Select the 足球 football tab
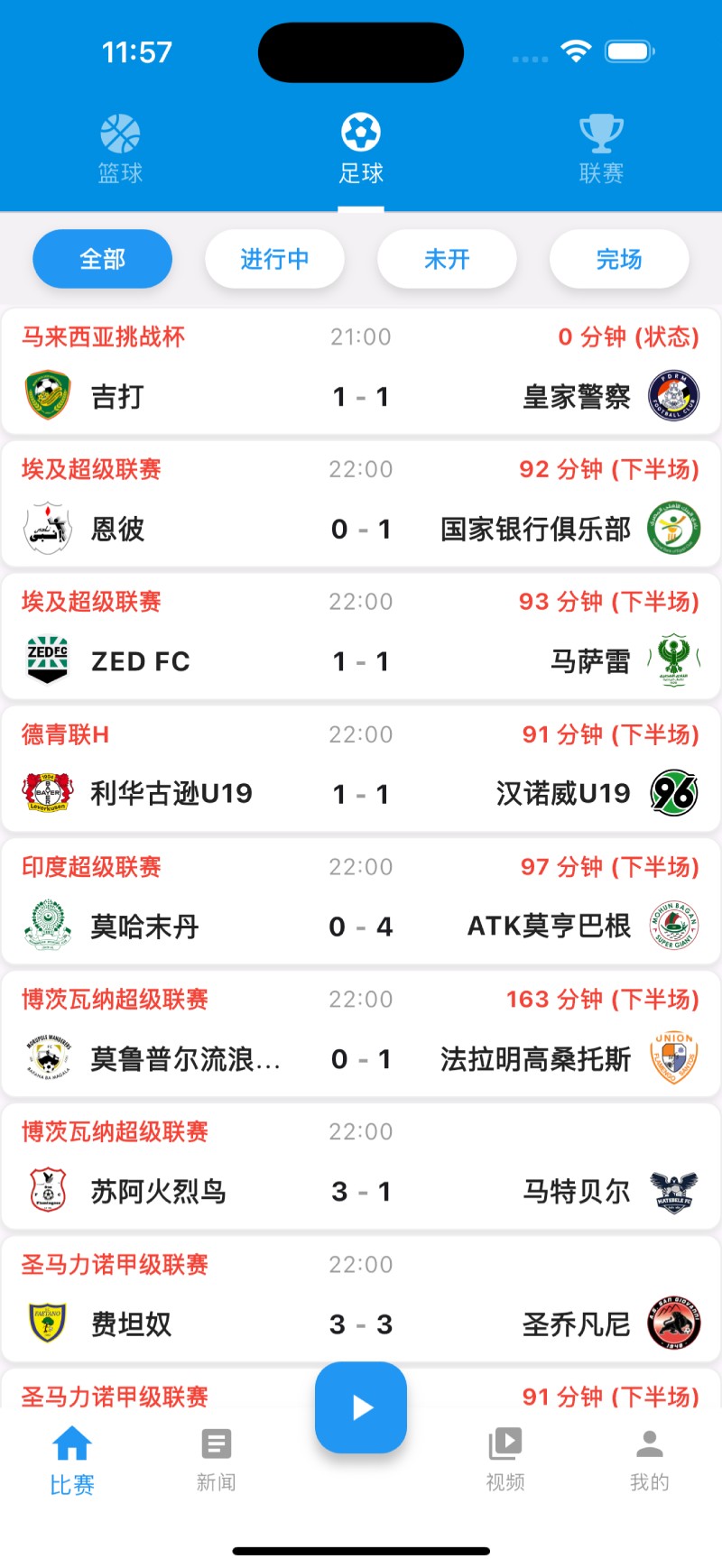Screen dimensions: 722x1568 pos(361,150)
